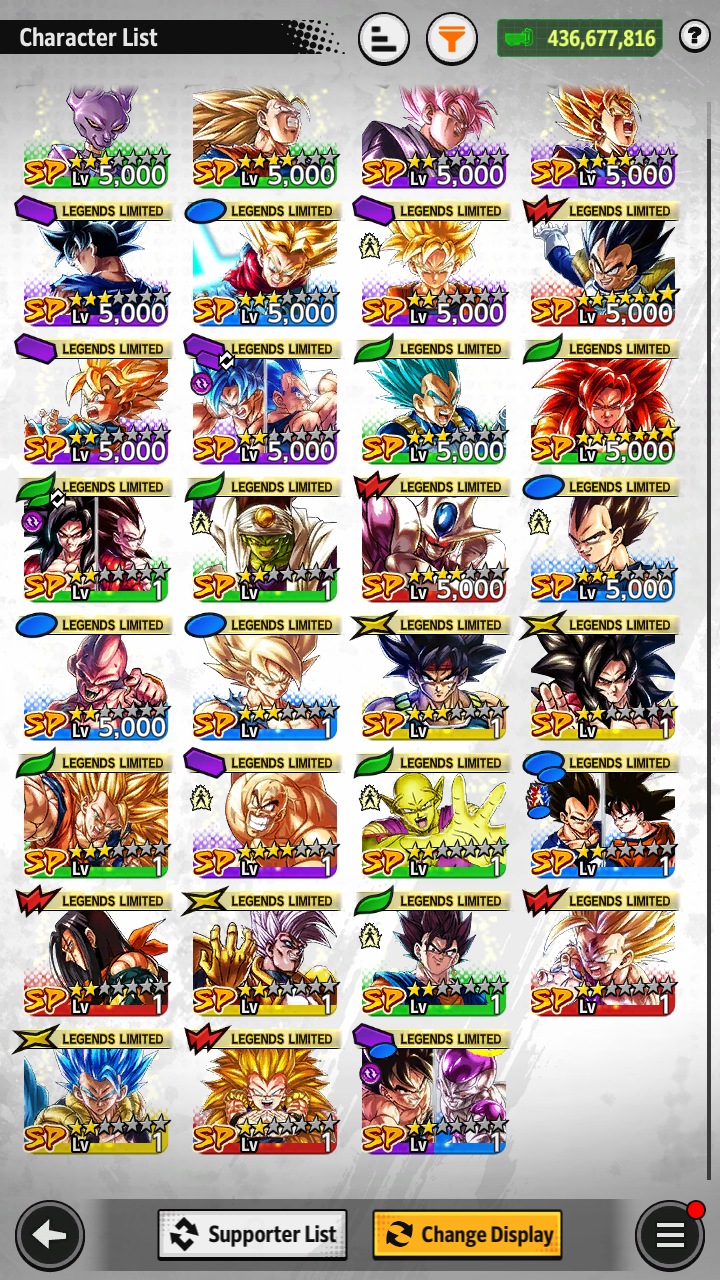Go back with the arrow button

tap(50, 1235)
